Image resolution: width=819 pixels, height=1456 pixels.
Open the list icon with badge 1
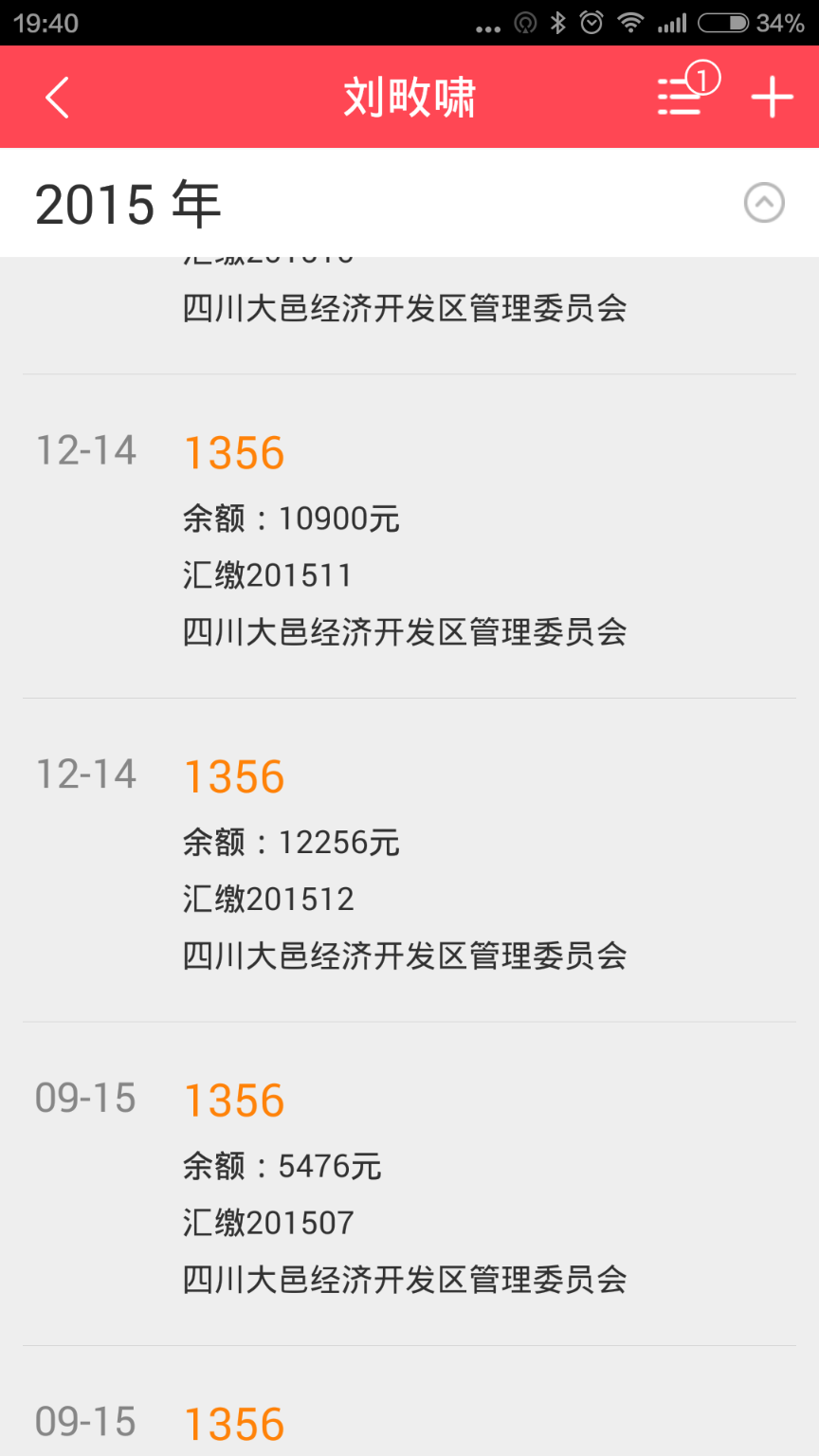682,97
